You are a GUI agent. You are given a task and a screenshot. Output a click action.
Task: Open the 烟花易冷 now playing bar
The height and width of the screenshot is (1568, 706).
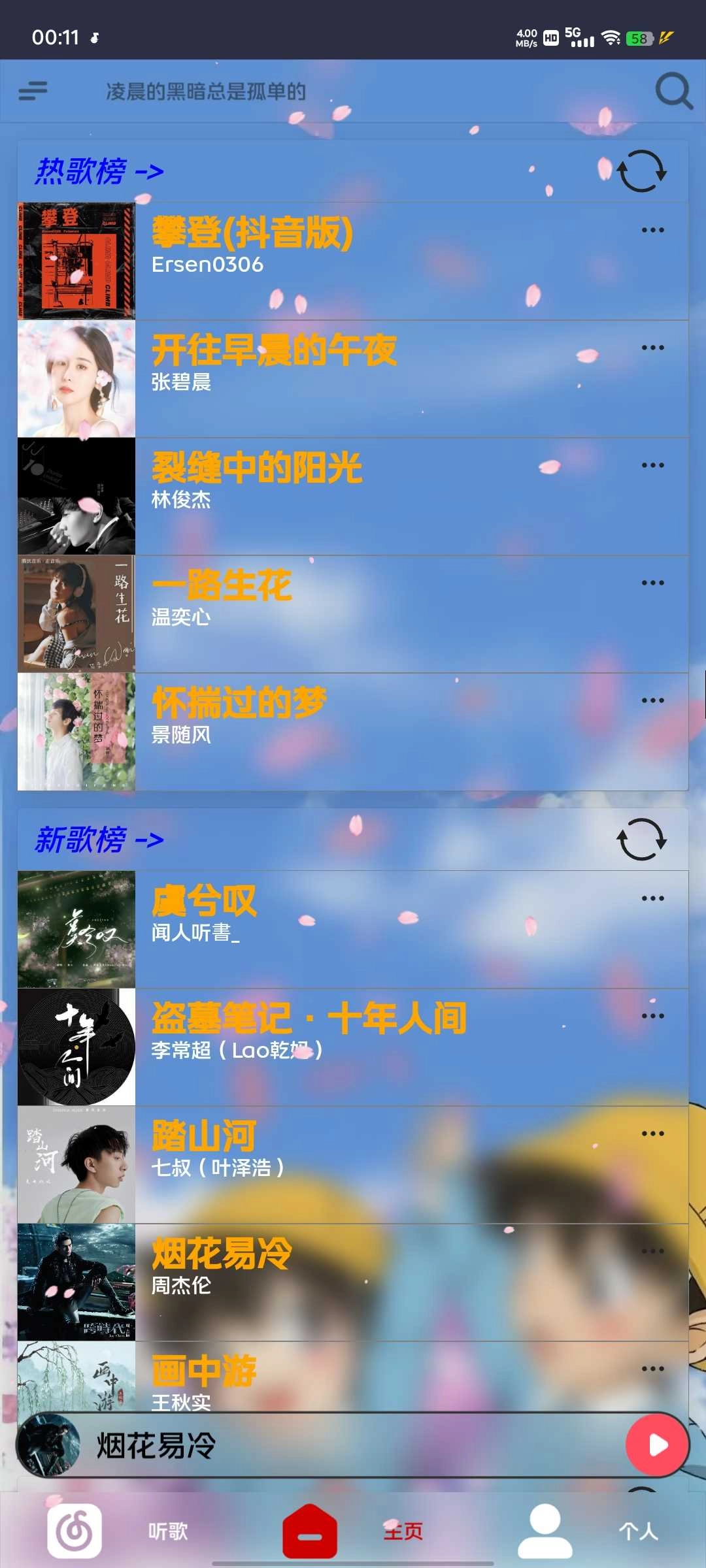point(327,1445)
